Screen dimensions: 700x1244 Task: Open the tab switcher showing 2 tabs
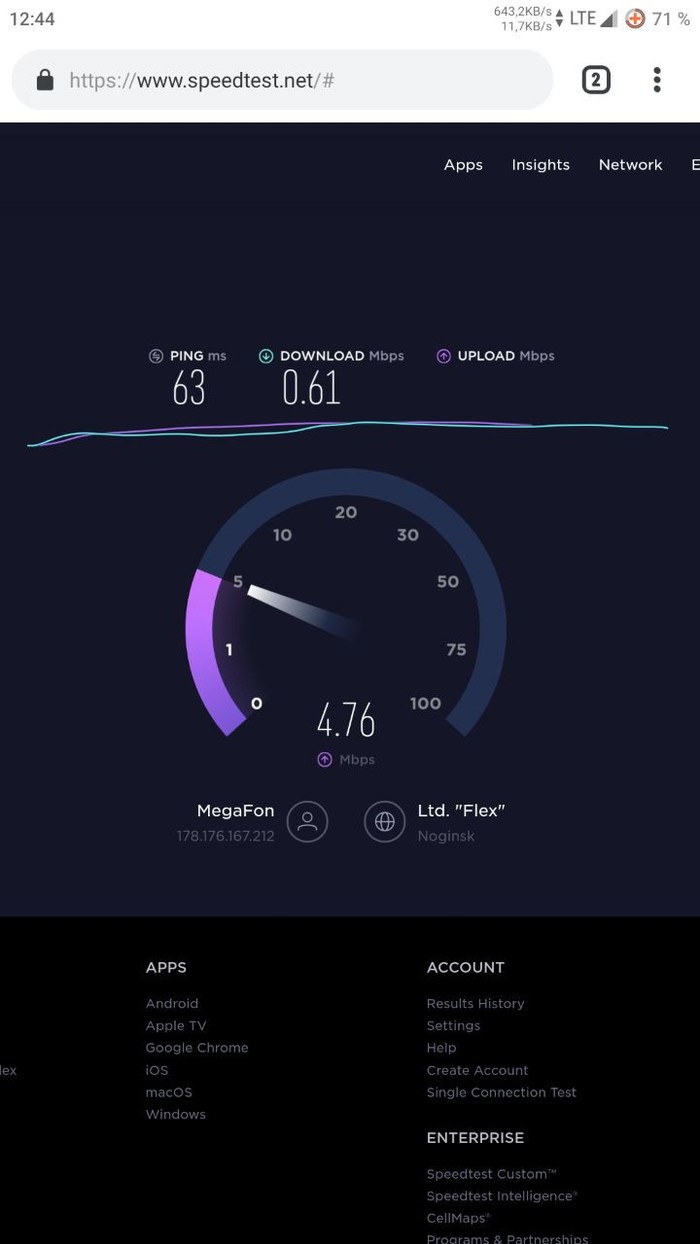[x=596, y=80]
